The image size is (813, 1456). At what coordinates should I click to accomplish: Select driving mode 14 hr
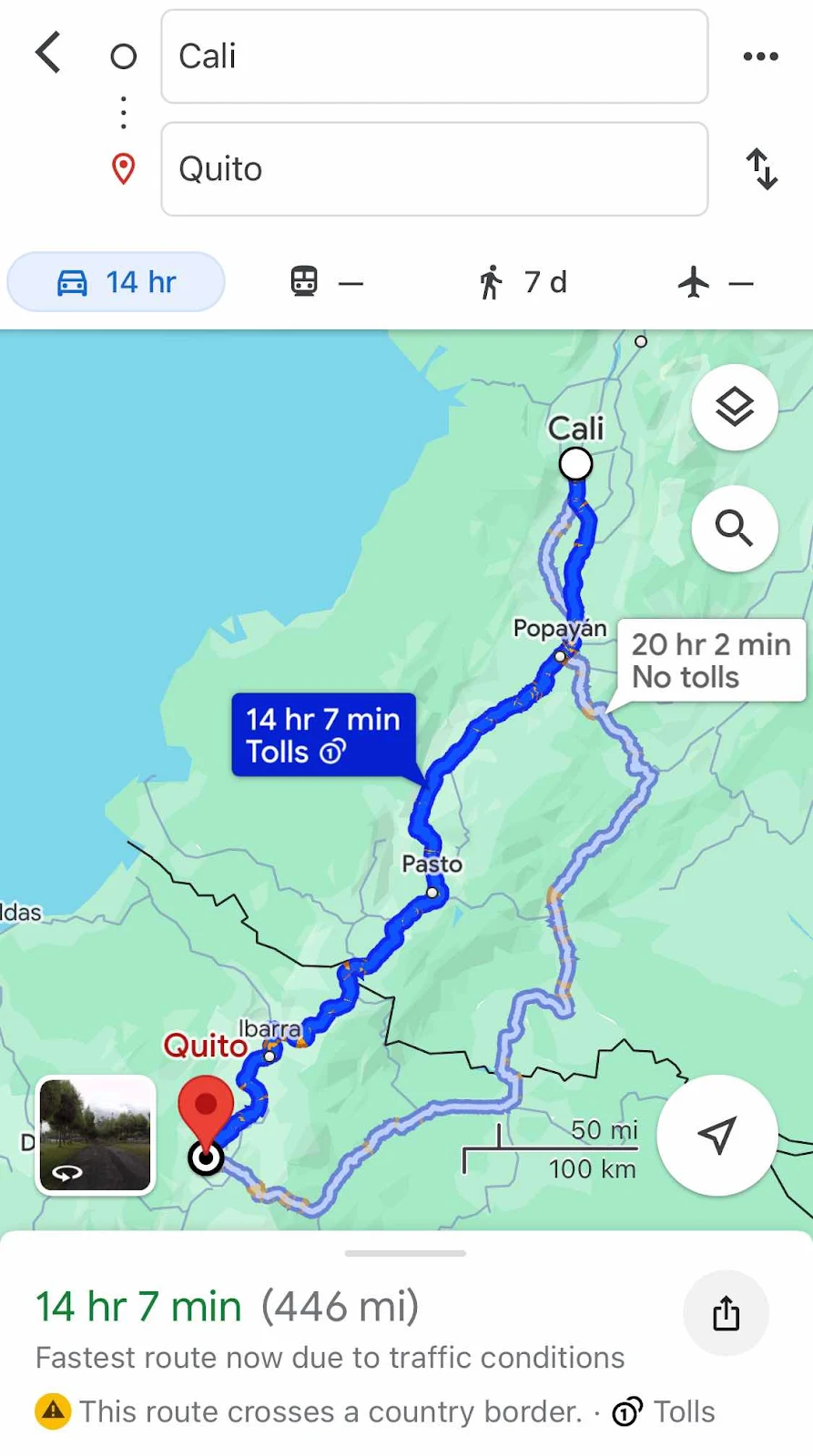[x=117, y=282]
